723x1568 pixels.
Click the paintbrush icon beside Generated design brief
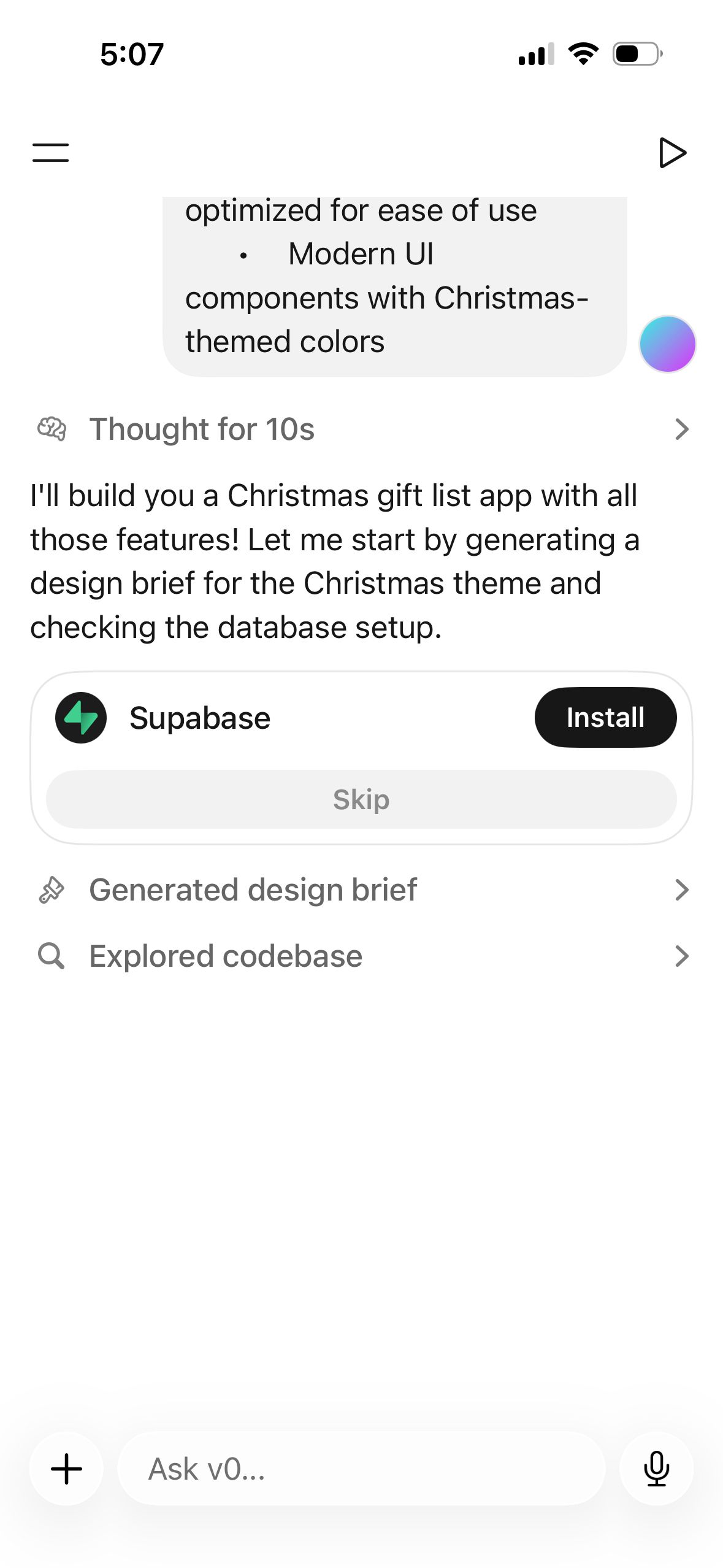[x=52, y=890]
